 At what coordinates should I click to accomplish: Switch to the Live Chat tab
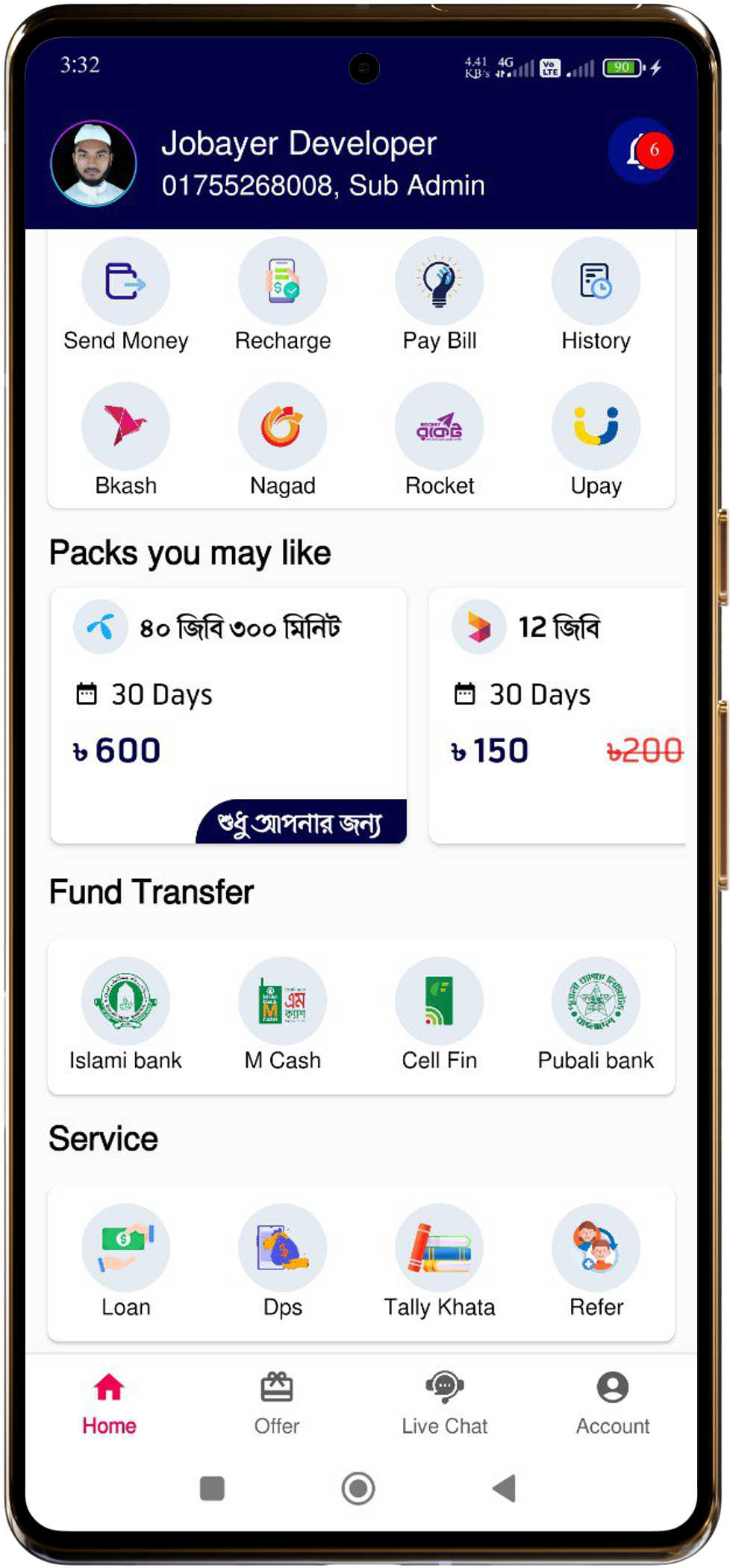(444, 1402)
